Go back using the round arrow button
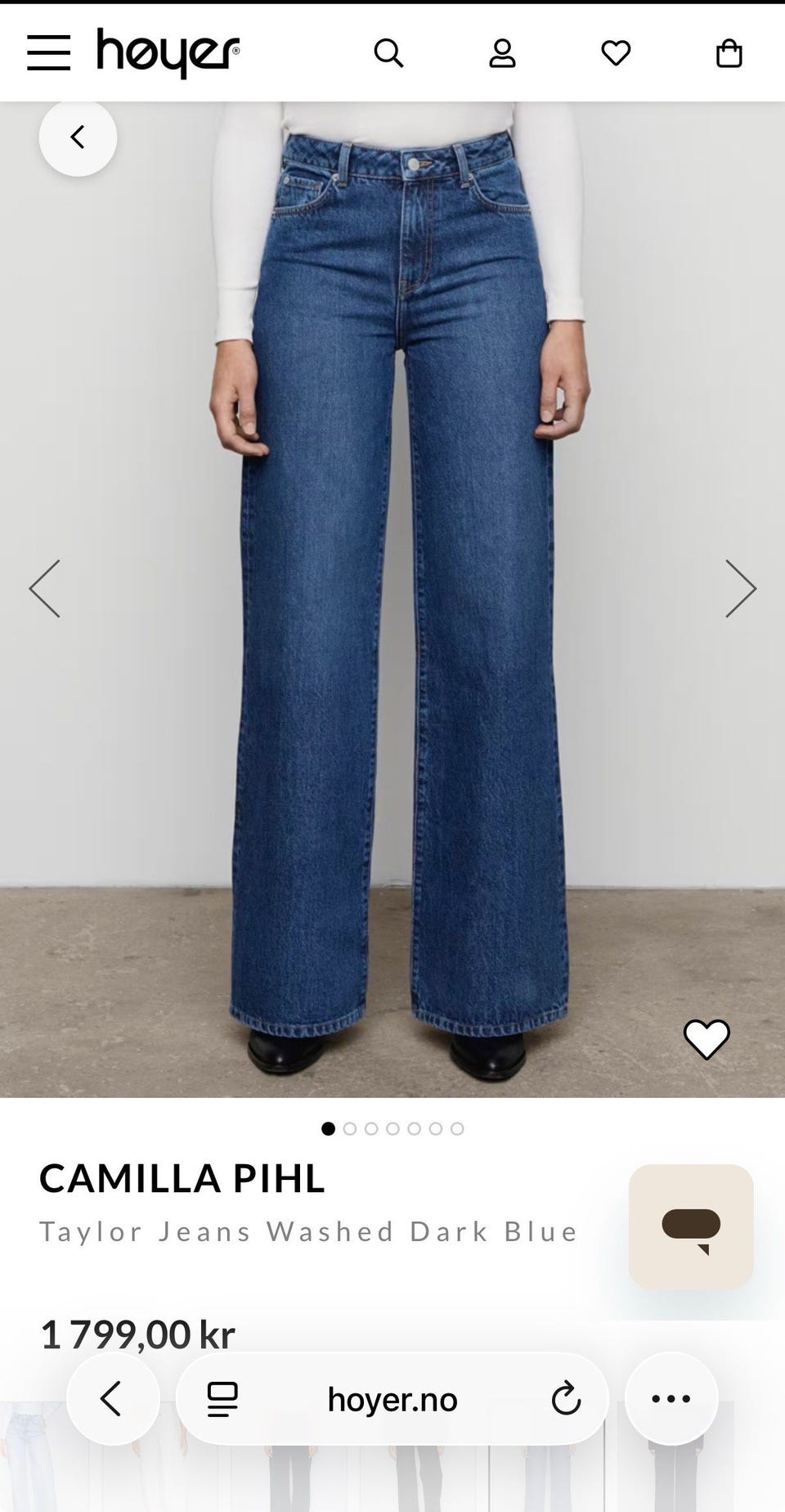This screenshot has width=785, height=1512. pyautogui.click(x=78, y=137)
